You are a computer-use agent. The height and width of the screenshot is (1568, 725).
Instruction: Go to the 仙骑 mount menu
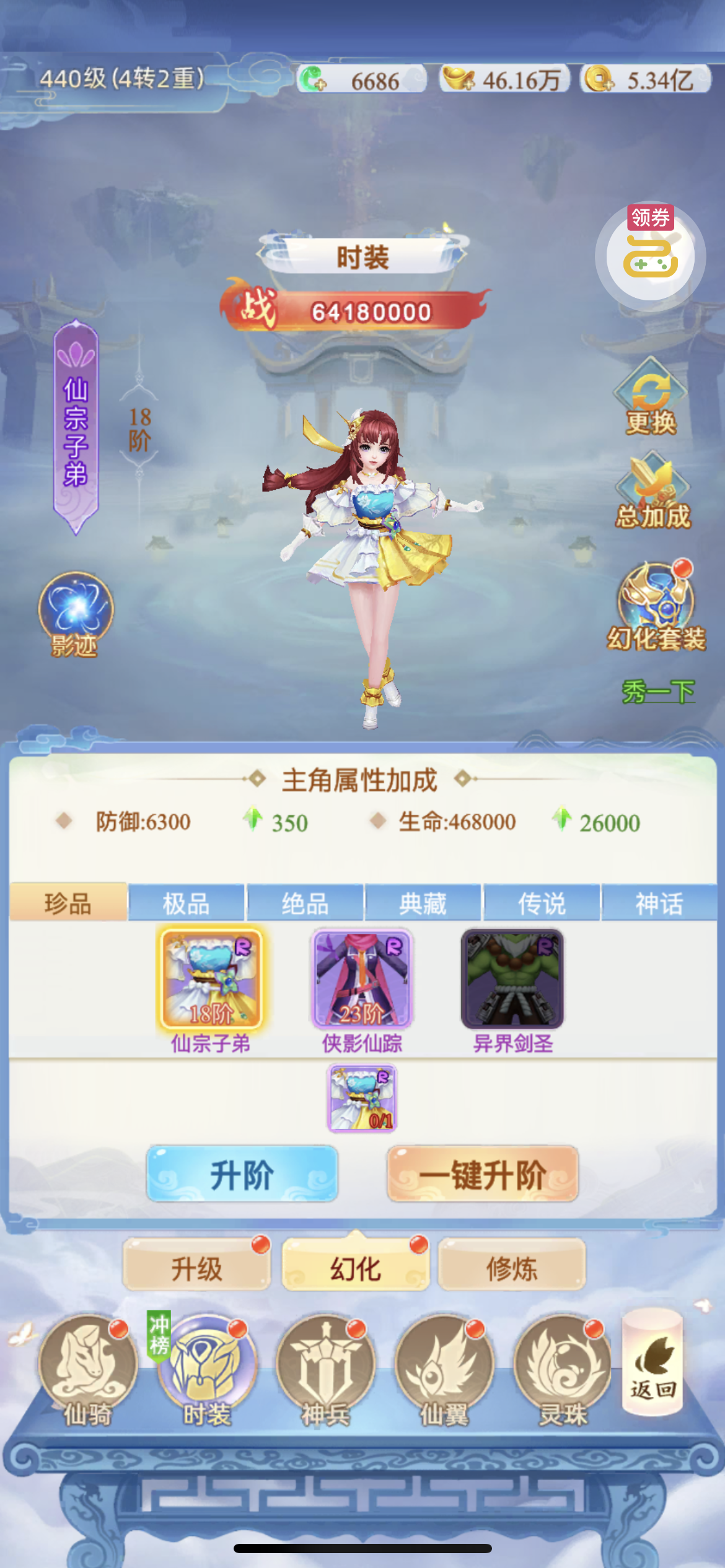[87, 1365]
